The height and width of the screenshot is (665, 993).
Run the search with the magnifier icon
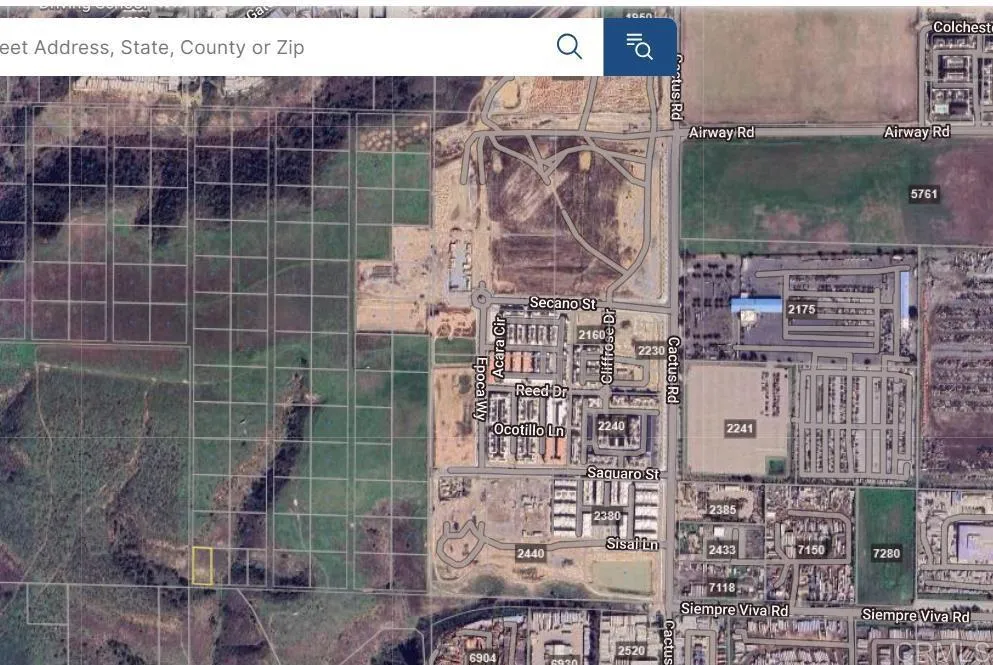(569, 46)
